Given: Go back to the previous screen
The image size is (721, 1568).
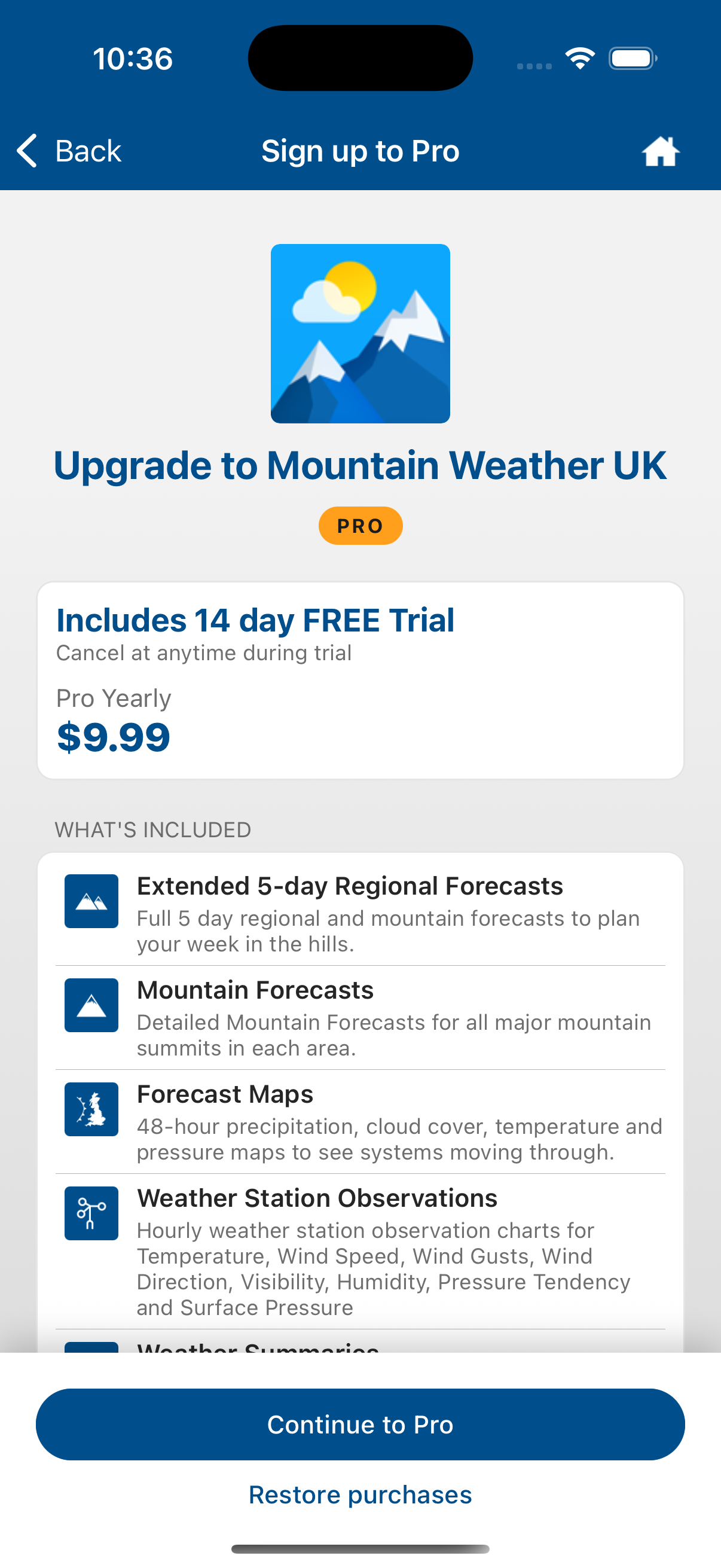Looking at the screenshot, I should [68, 150].
